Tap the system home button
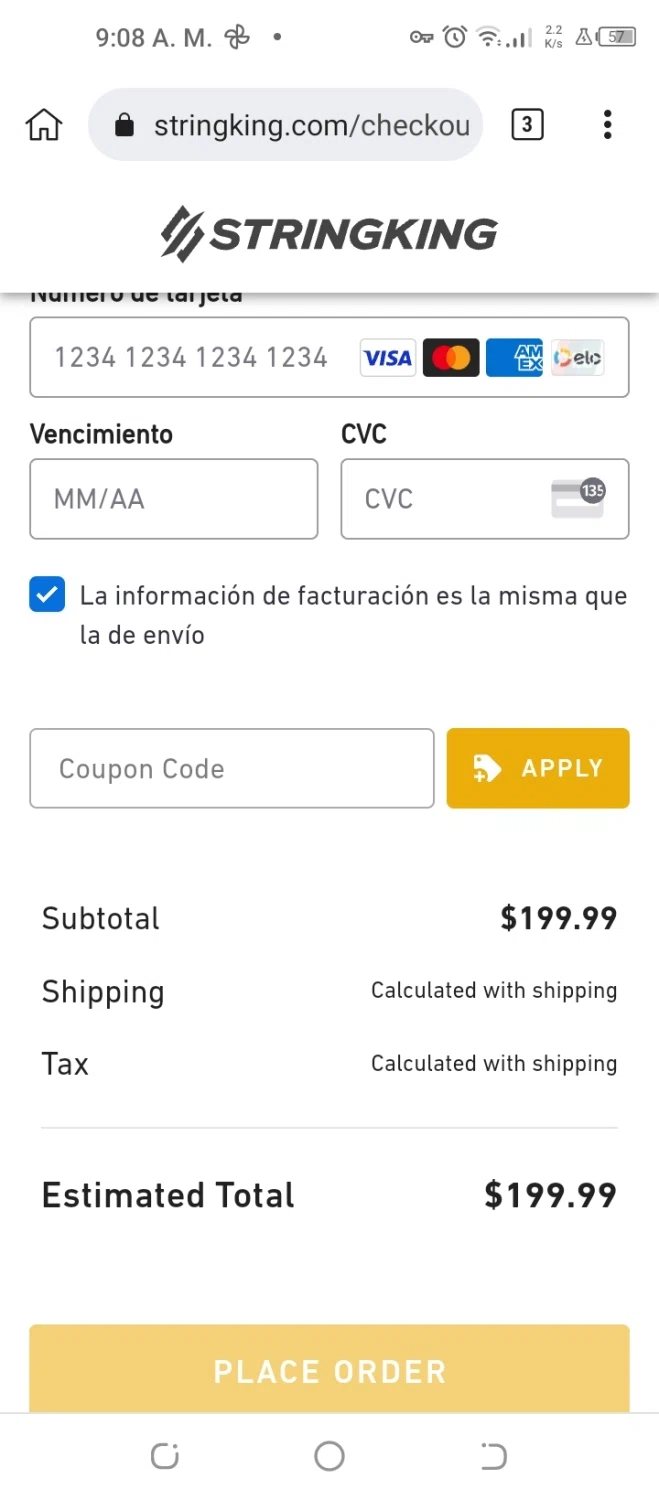 (x=329, y=1456)
